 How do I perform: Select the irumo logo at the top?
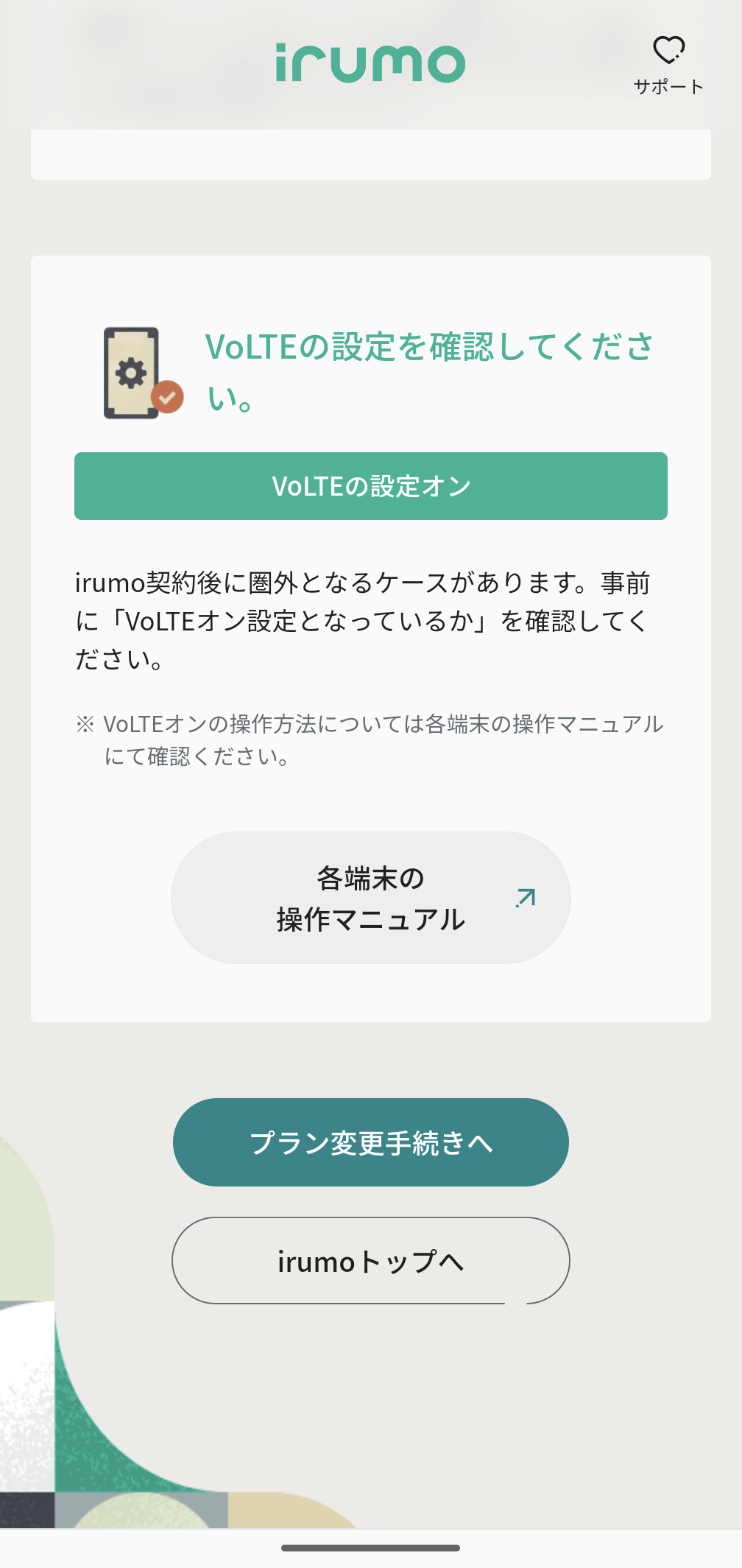[x=370, y=62]
